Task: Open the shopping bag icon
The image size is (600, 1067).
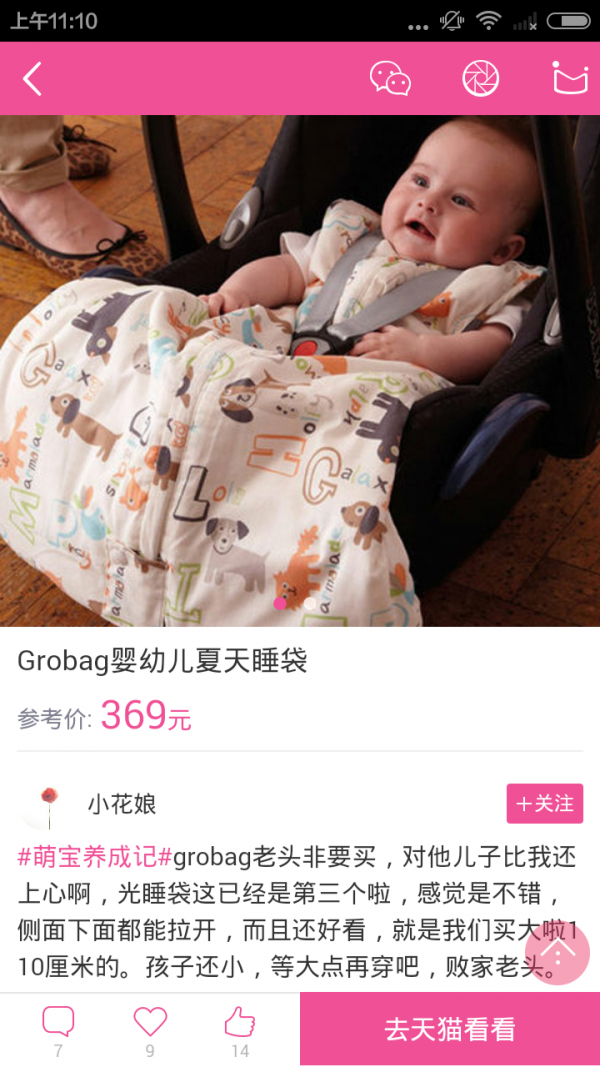Action: point(571,79)
